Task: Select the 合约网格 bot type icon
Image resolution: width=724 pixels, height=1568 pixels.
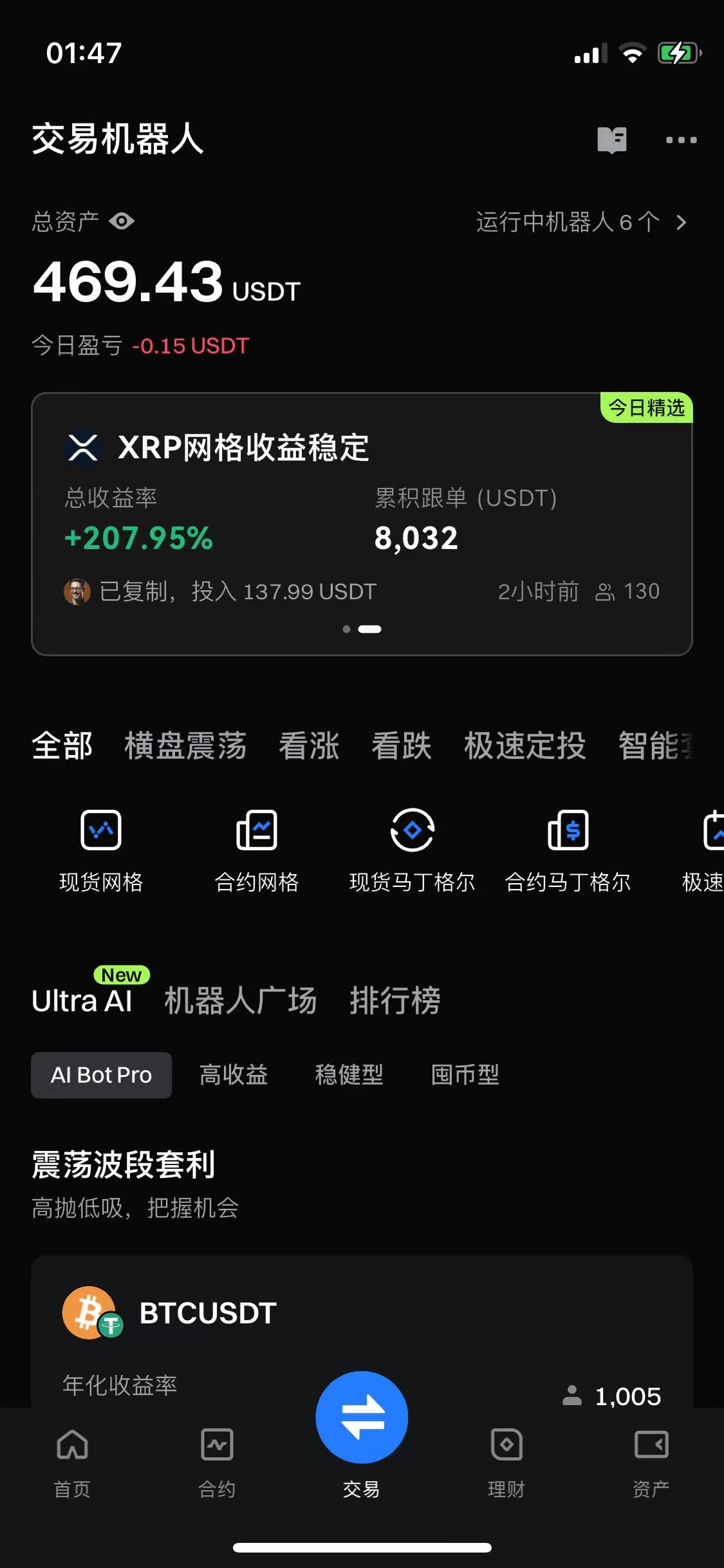Action: pos(257,830)
